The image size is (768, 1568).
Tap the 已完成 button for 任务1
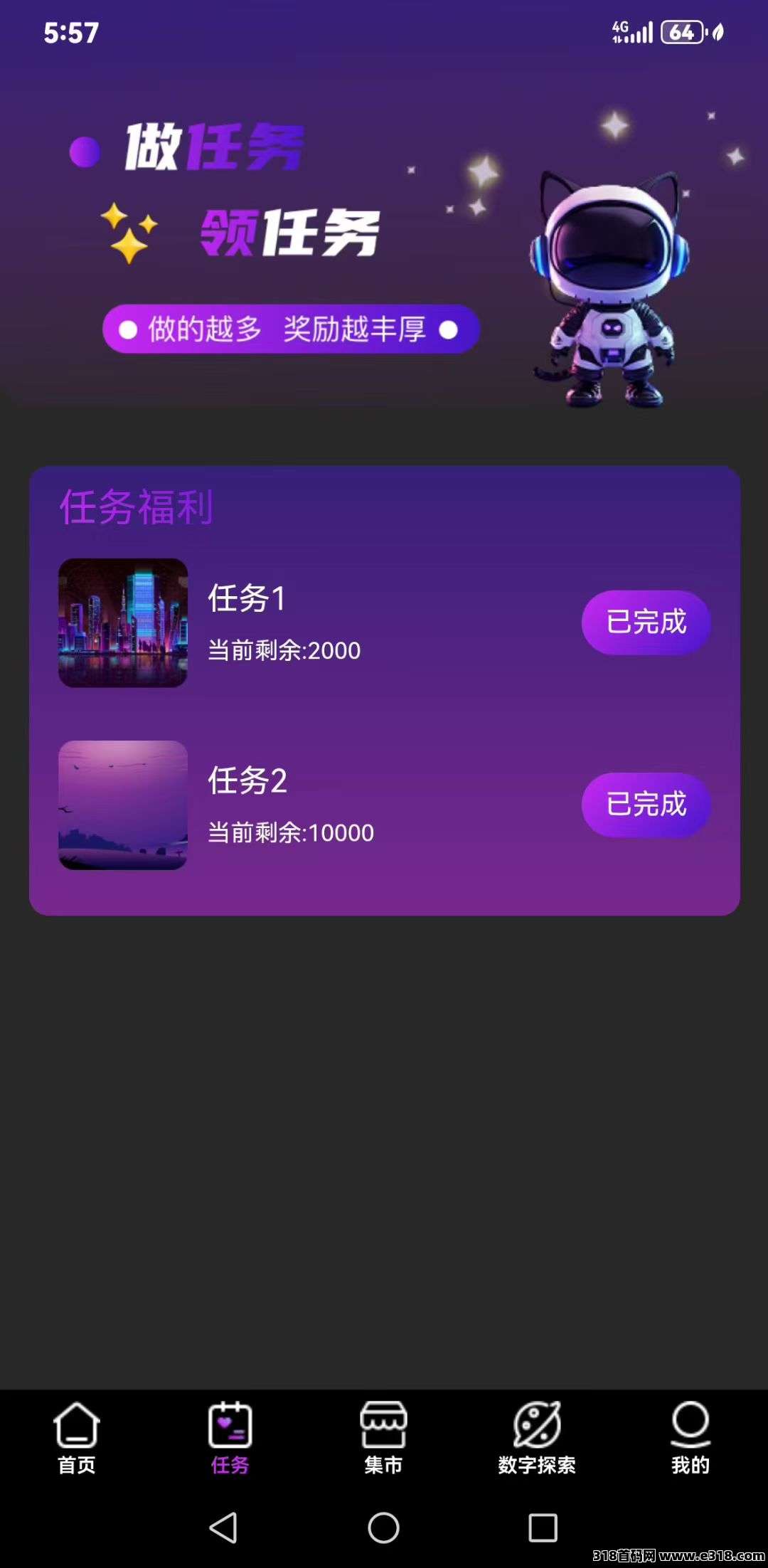point(646,623)
